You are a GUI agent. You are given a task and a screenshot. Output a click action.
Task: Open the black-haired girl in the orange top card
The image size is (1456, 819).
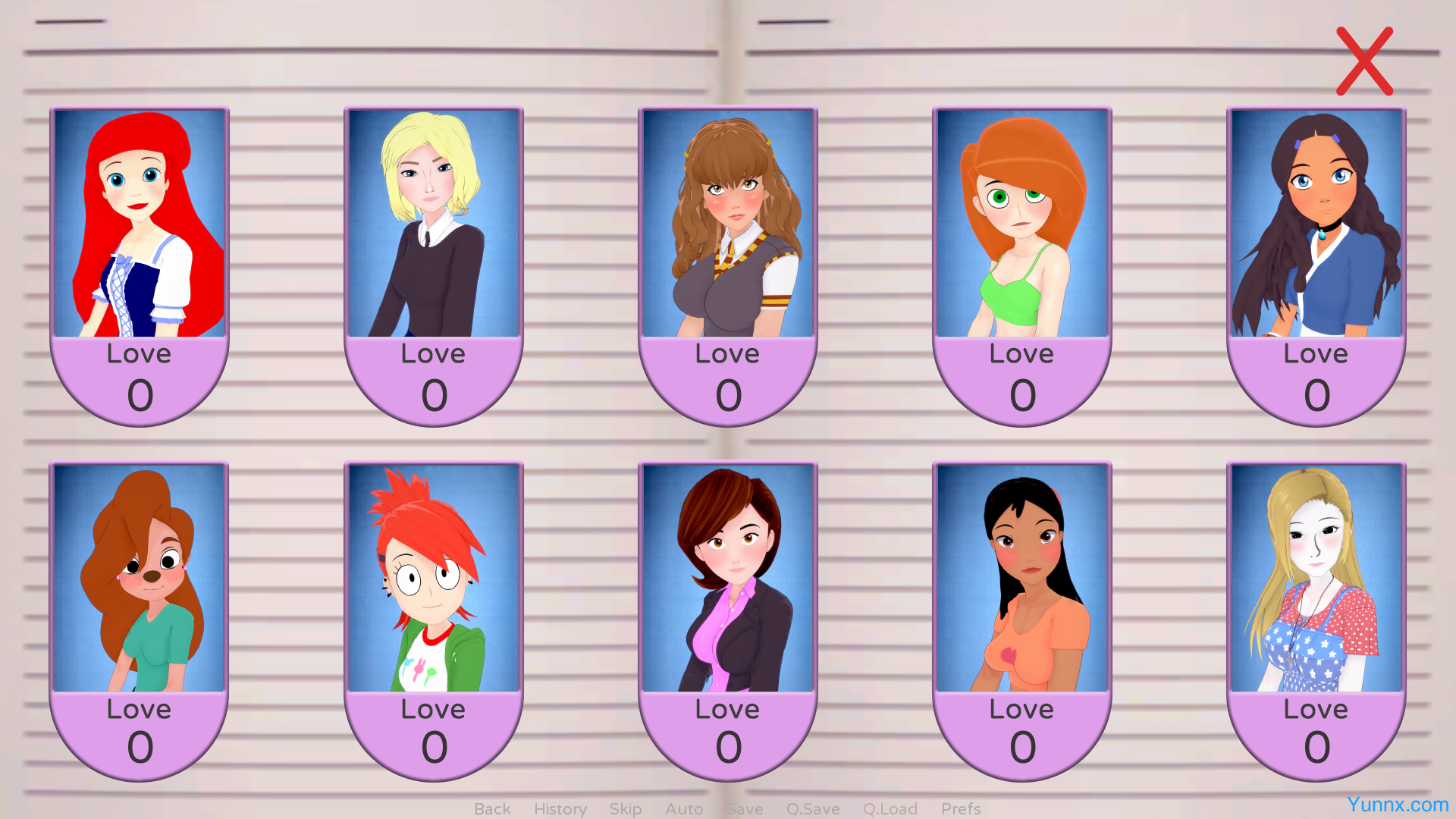tap(1022, 579)
